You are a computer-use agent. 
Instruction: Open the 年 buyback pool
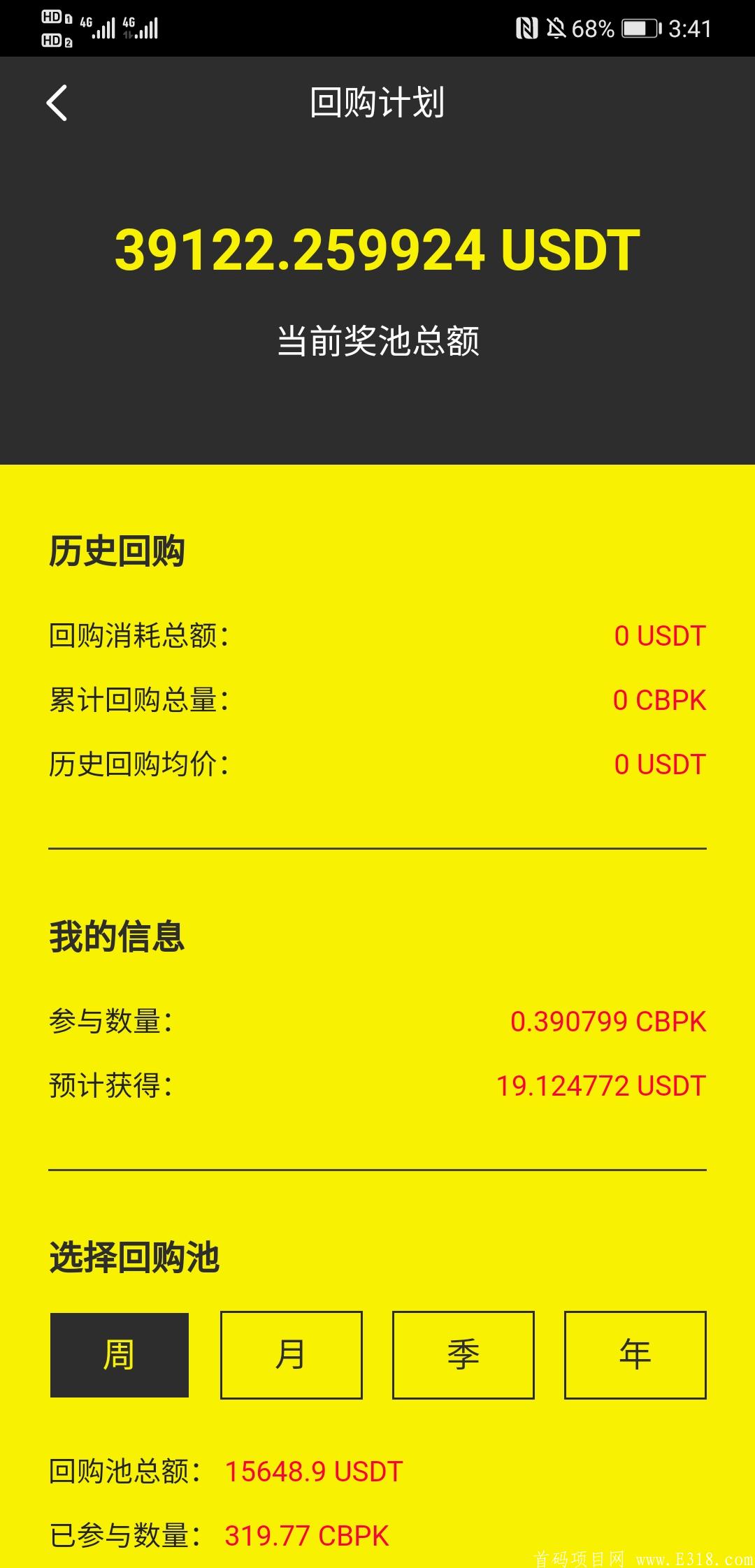(635, 1355)
